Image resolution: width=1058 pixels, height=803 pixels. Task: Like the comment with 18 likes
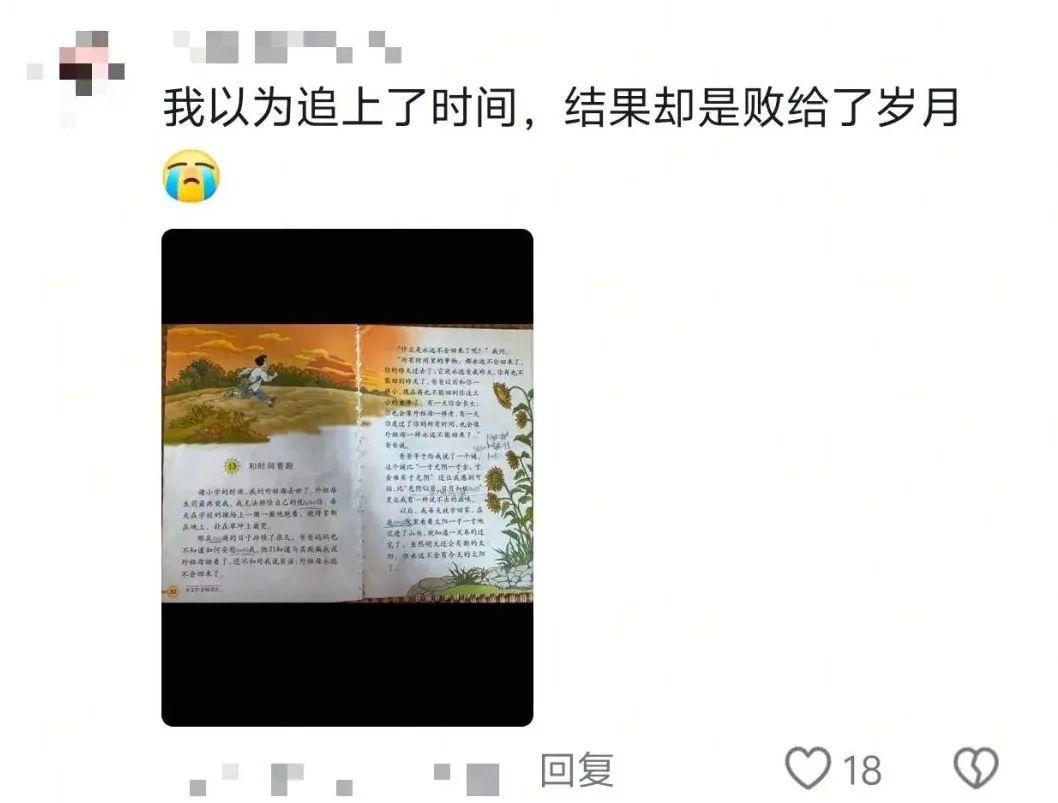point(808,769)
